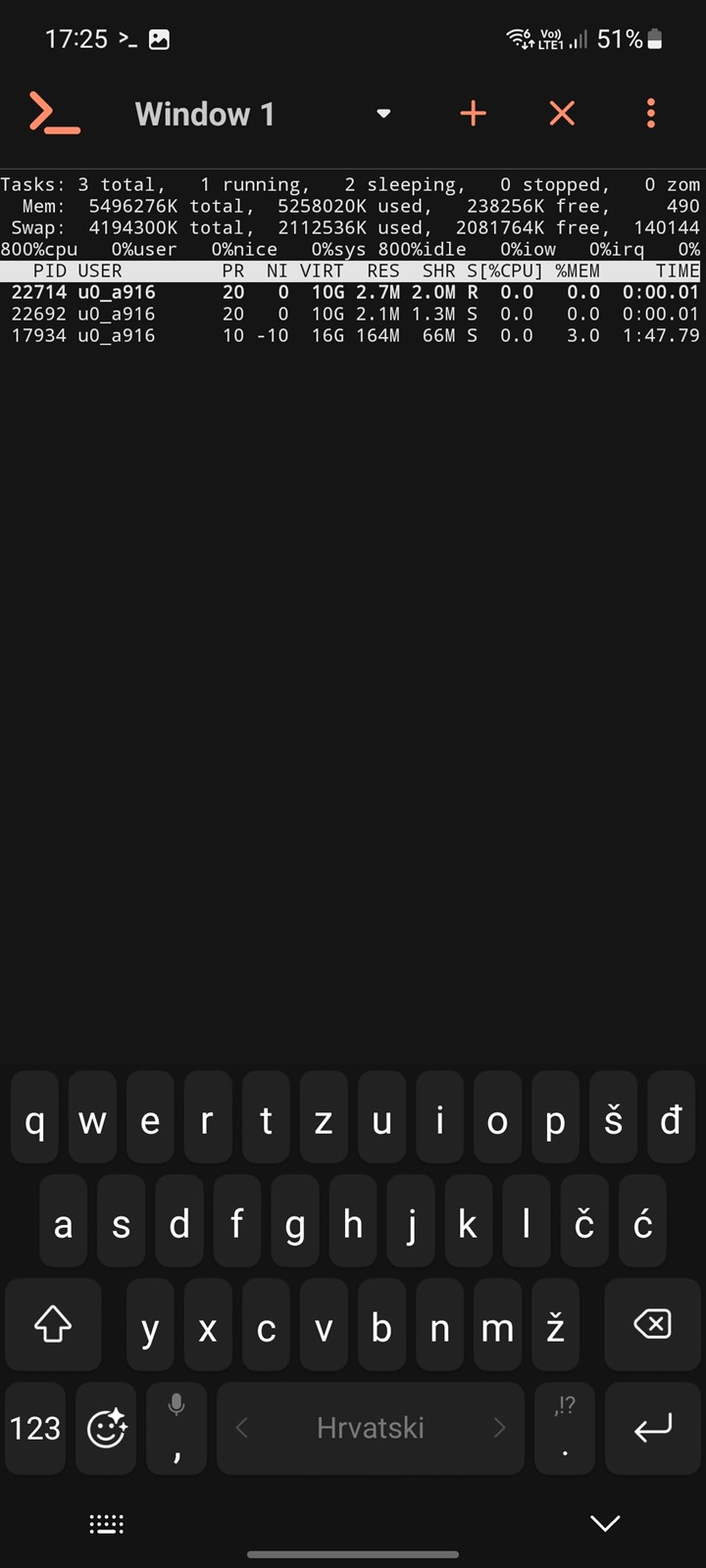Type the letter q on the keyboard
Screen dimensions: 706x1568
coord(35,1118)
